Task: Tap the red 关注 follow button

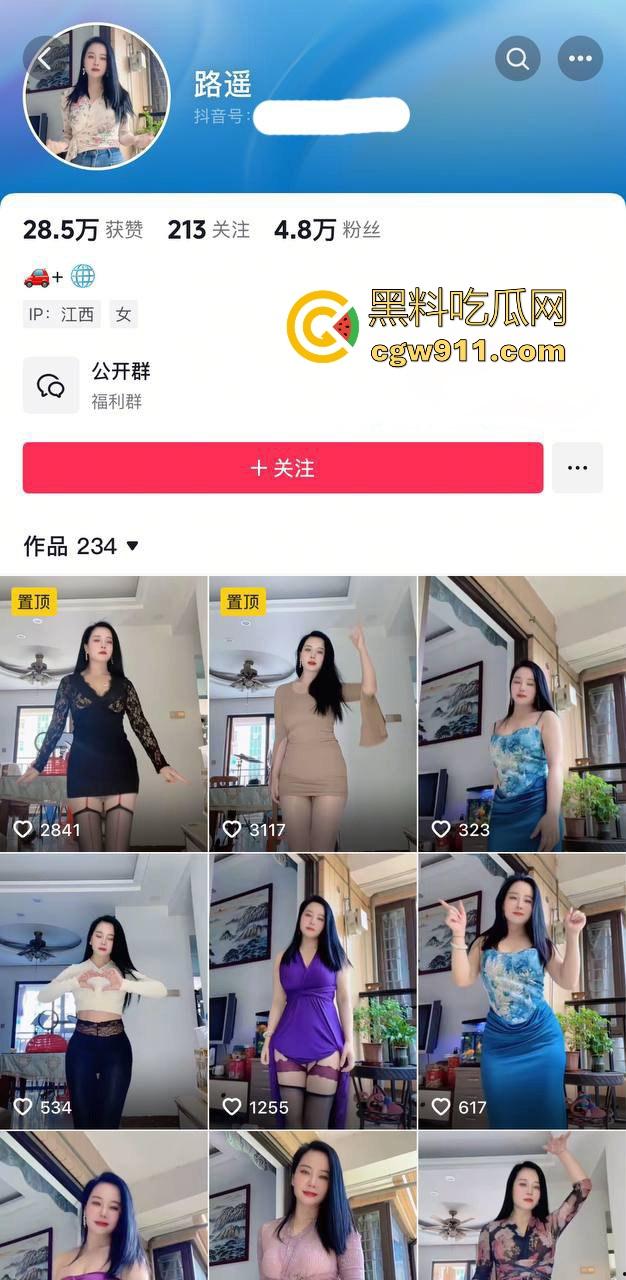Action: point(283,468)
